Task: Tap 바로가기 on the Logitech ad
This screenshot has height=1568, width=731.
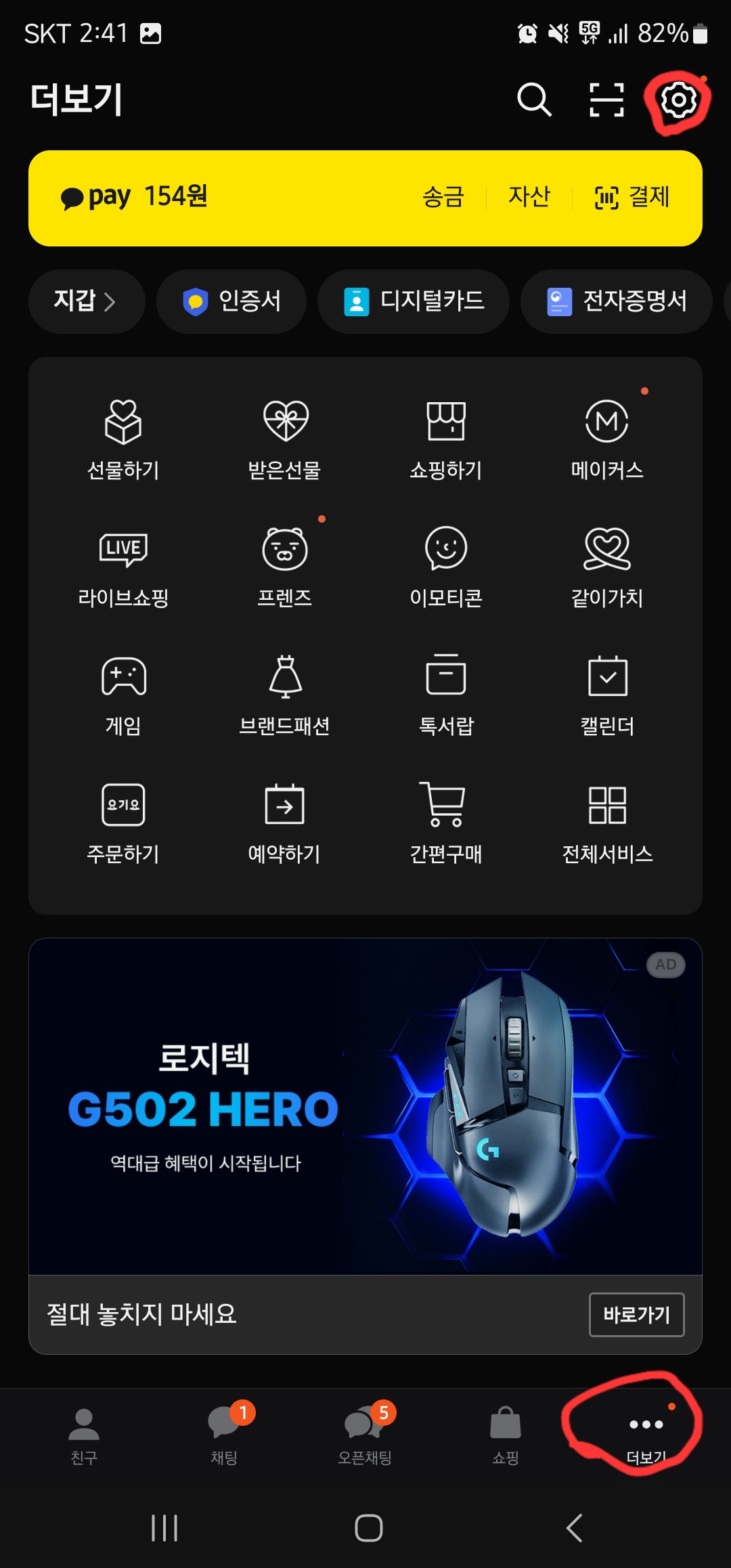Action: (636, 1315)
